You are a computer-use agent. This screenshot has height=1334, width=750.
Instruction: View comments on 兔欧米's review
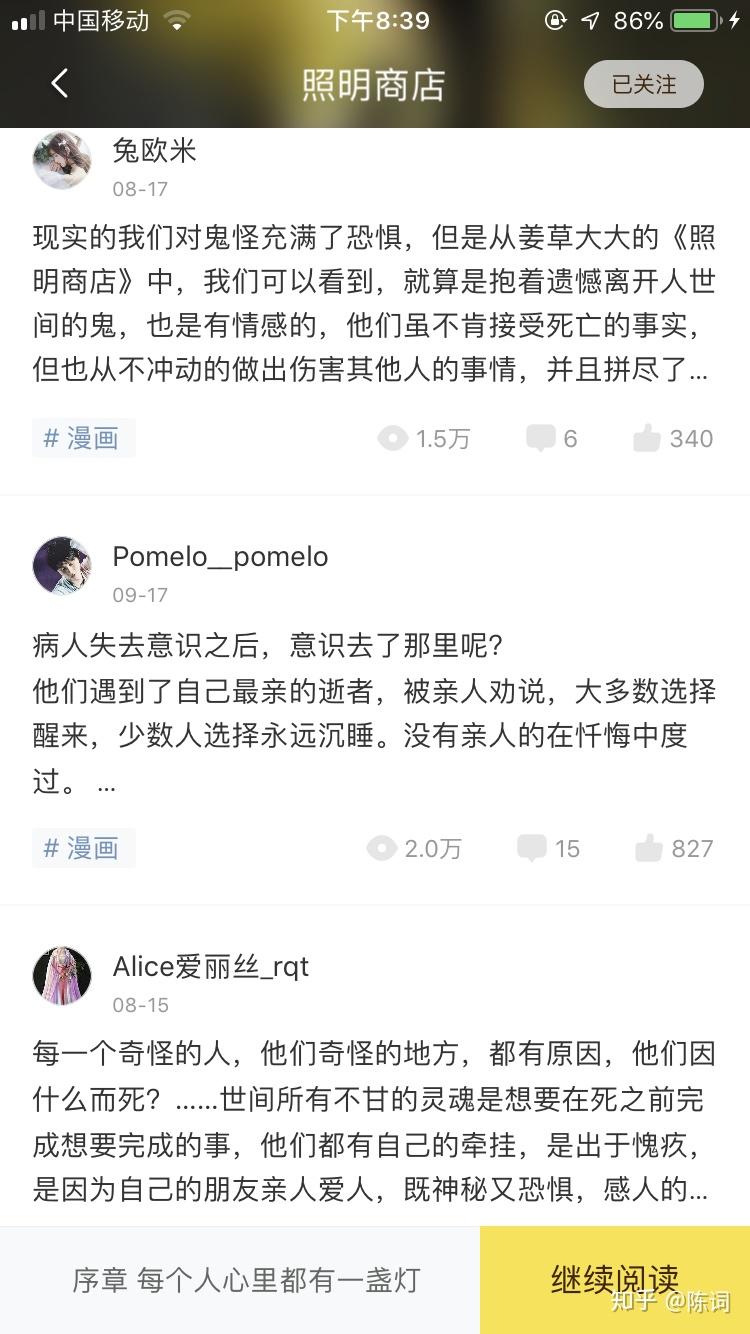tap(552, 438)
